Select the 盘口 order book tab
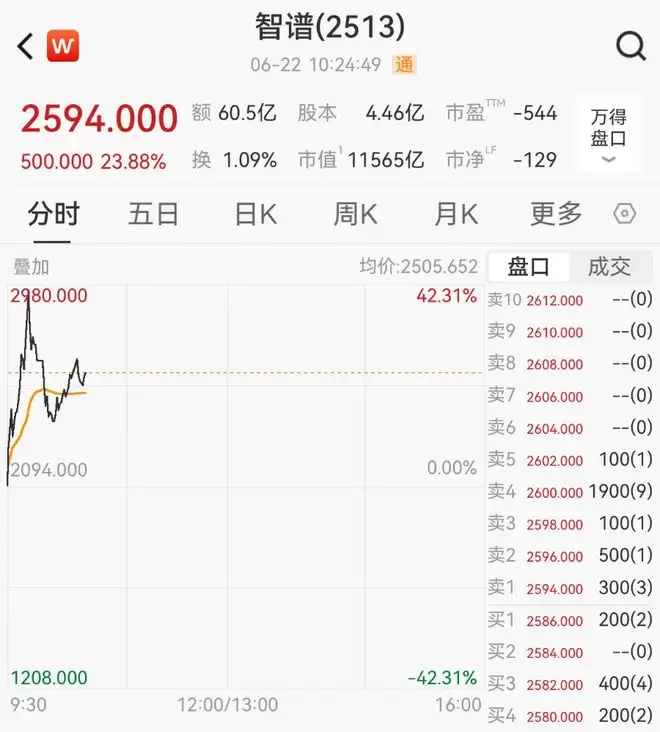This screenshot has height=732, width=660. click(528, 267)
